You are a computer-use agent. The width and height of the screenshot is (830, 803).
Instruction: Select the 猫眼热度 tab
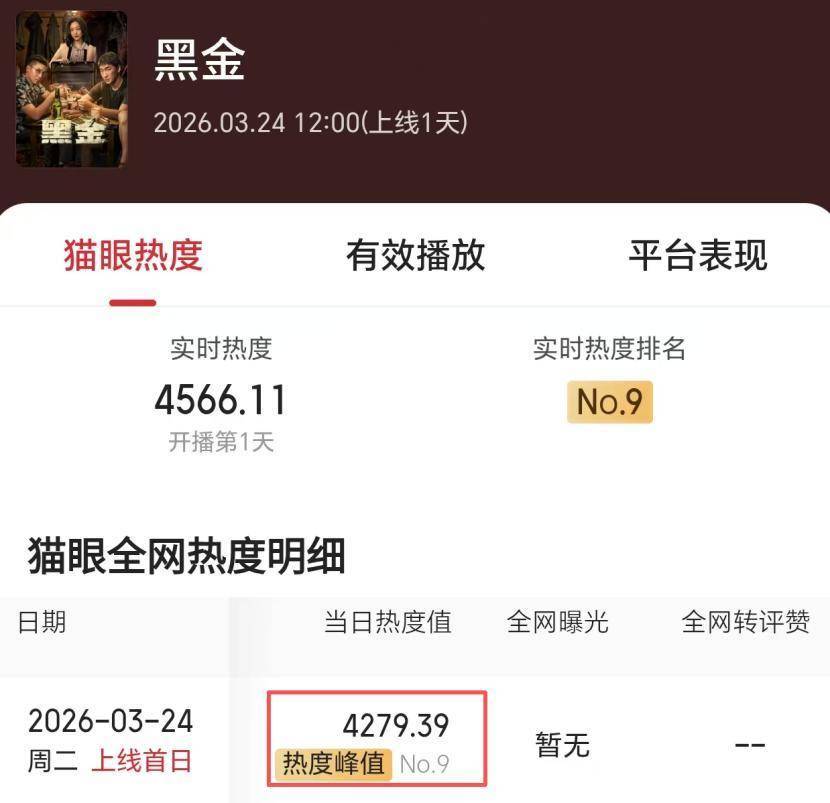coord(133,256)
